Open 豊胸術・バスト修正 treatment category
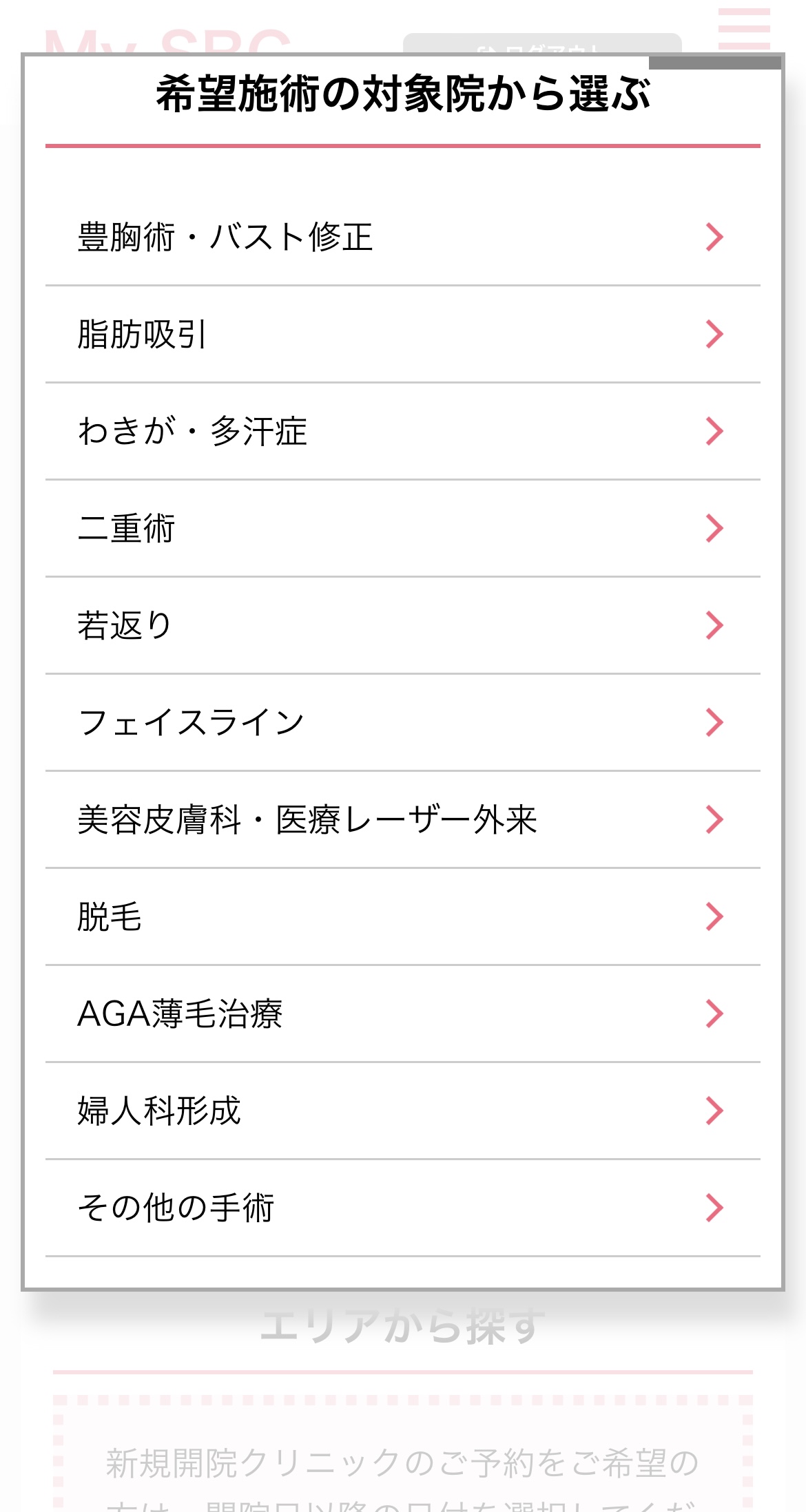 point(402,238)
